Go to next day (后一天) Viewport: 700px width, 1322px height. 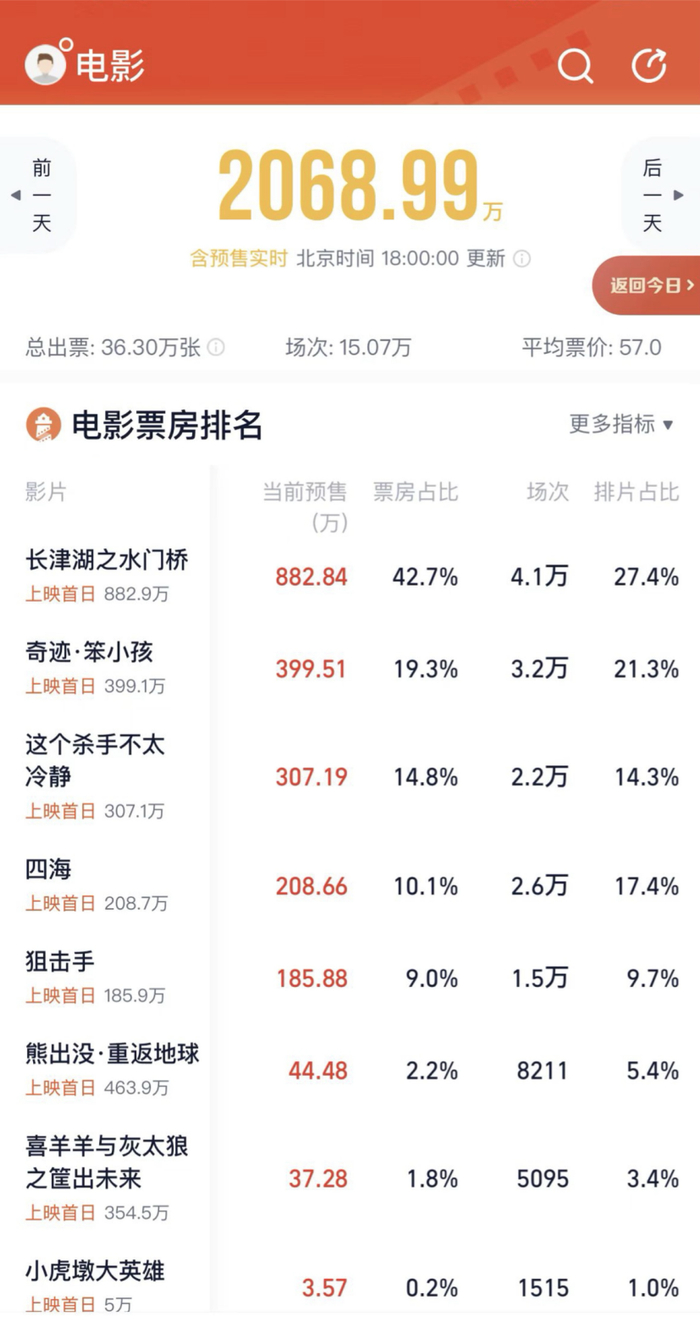[654, 196]
